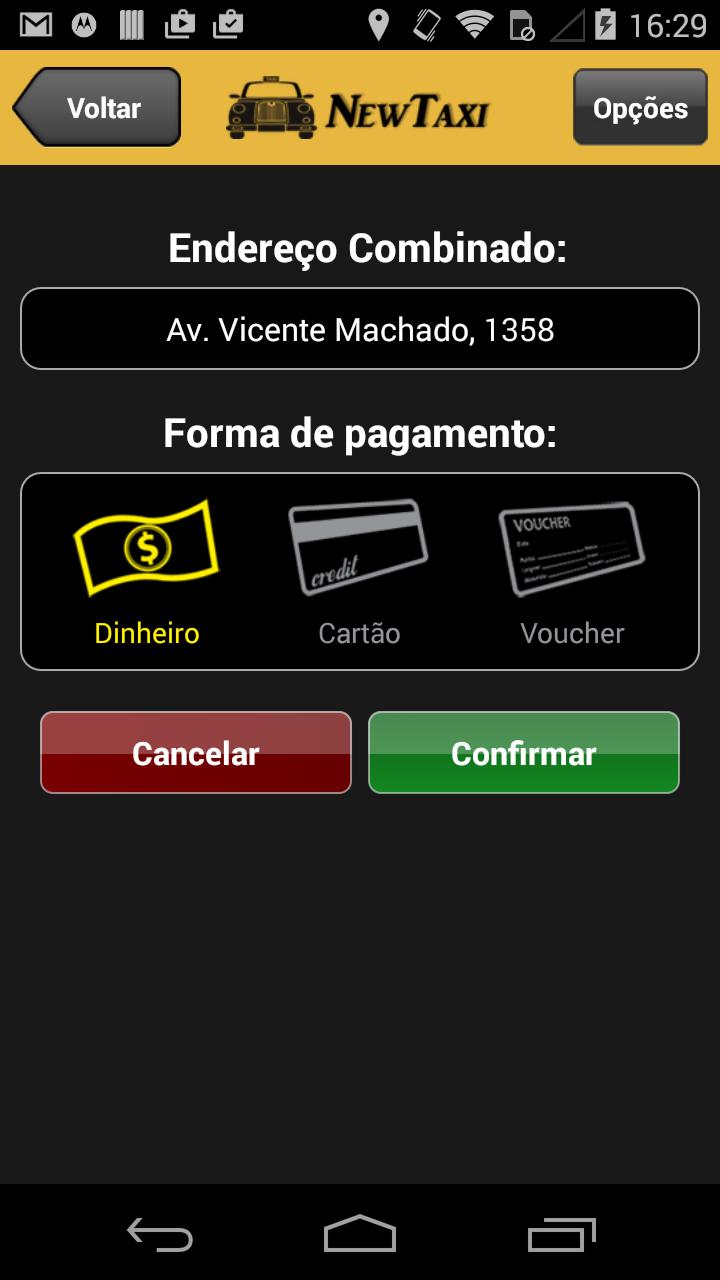Keep Dinheiro selected as payment
Screen dimensions: 720x1280
146,570
